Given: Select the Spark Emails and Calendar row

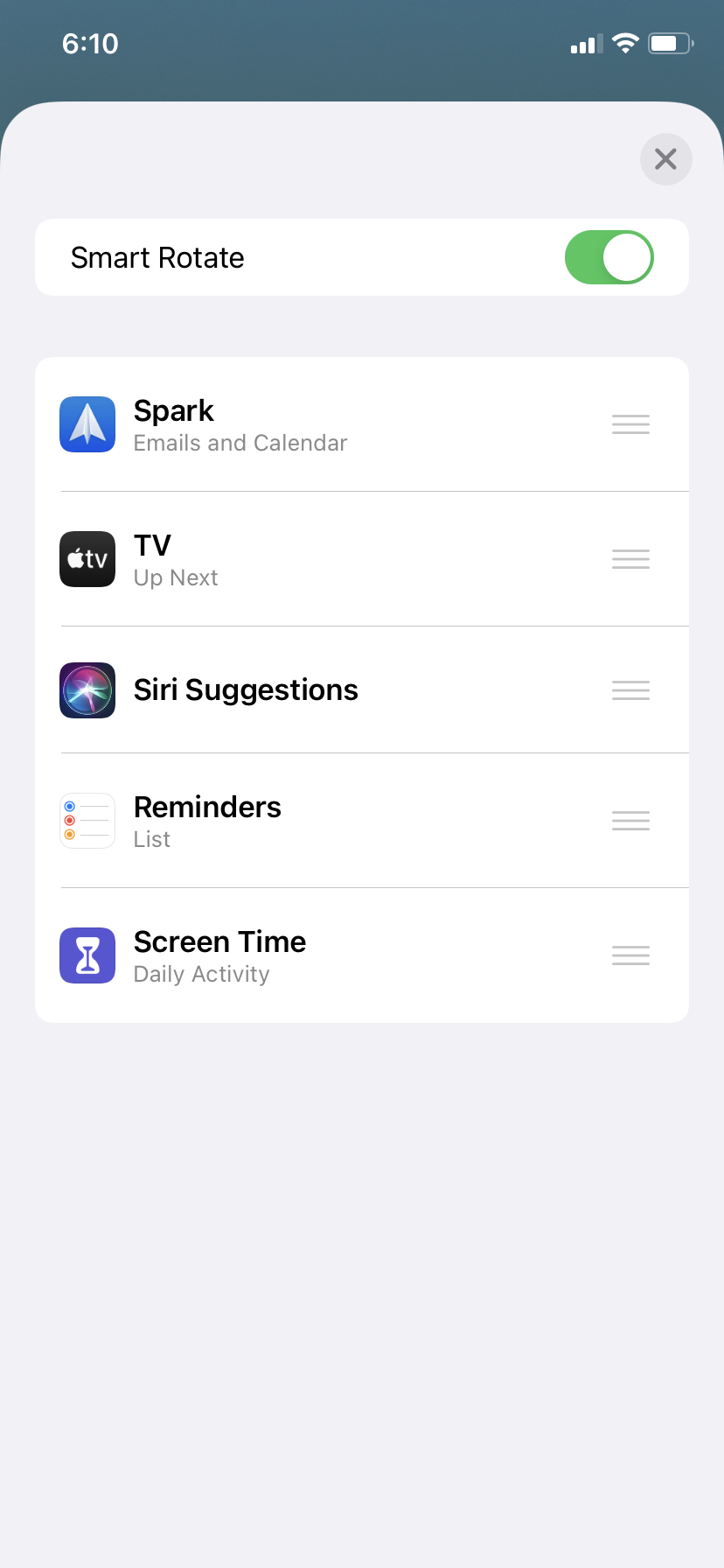Looking at the screenshot, I should pos(362,424).
